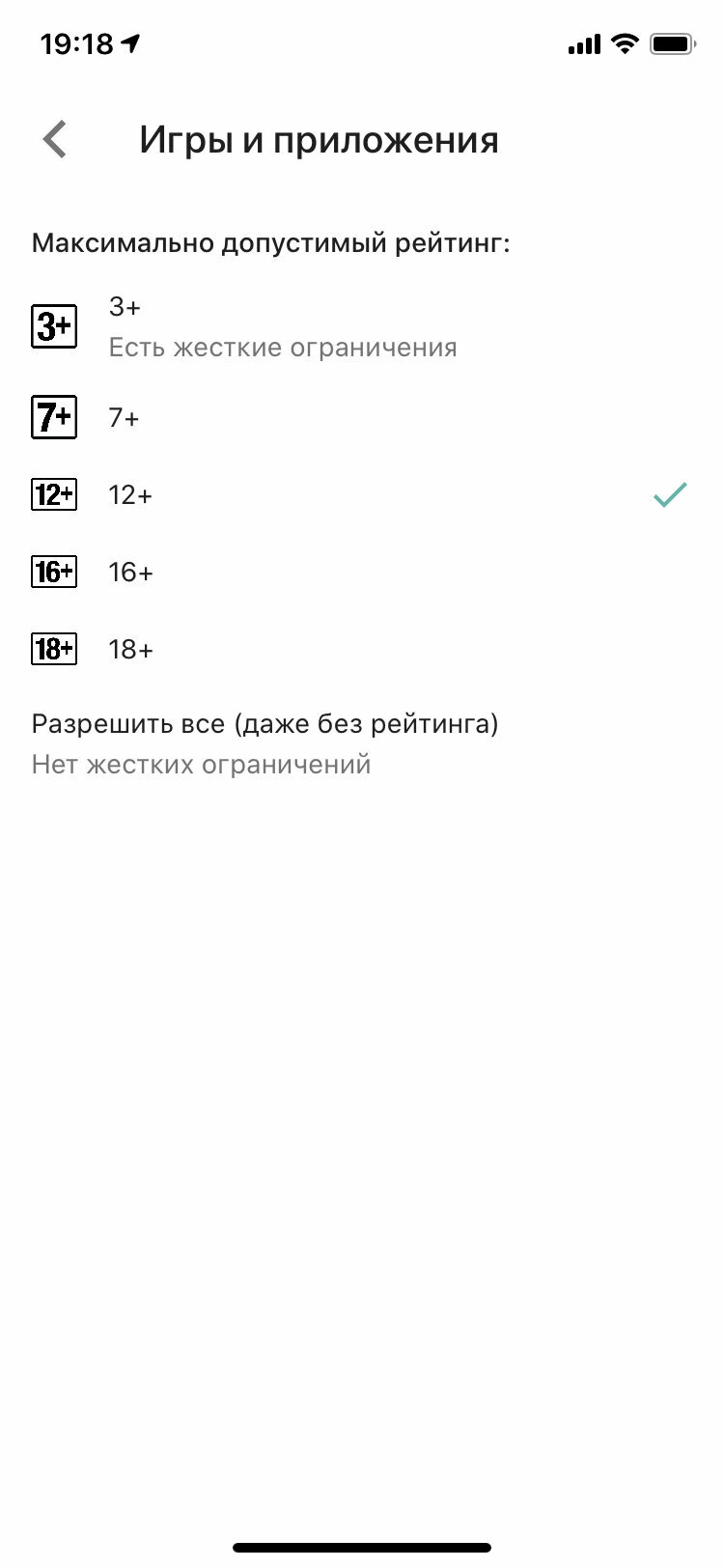Select the 3+ rating option
Image resolution: width=724 pixels, height=1568 pixels.
[362, 327]
